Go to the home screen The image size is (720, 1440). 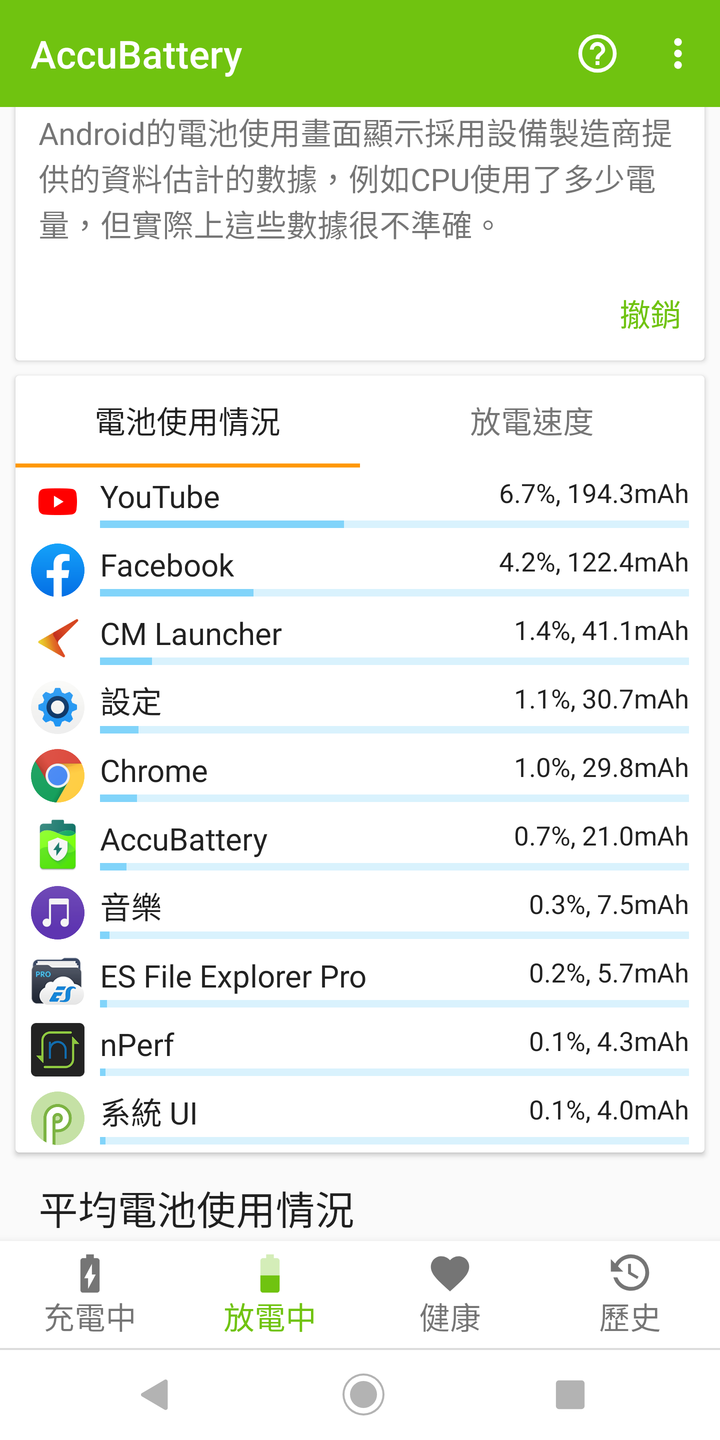pos(363,1394)
